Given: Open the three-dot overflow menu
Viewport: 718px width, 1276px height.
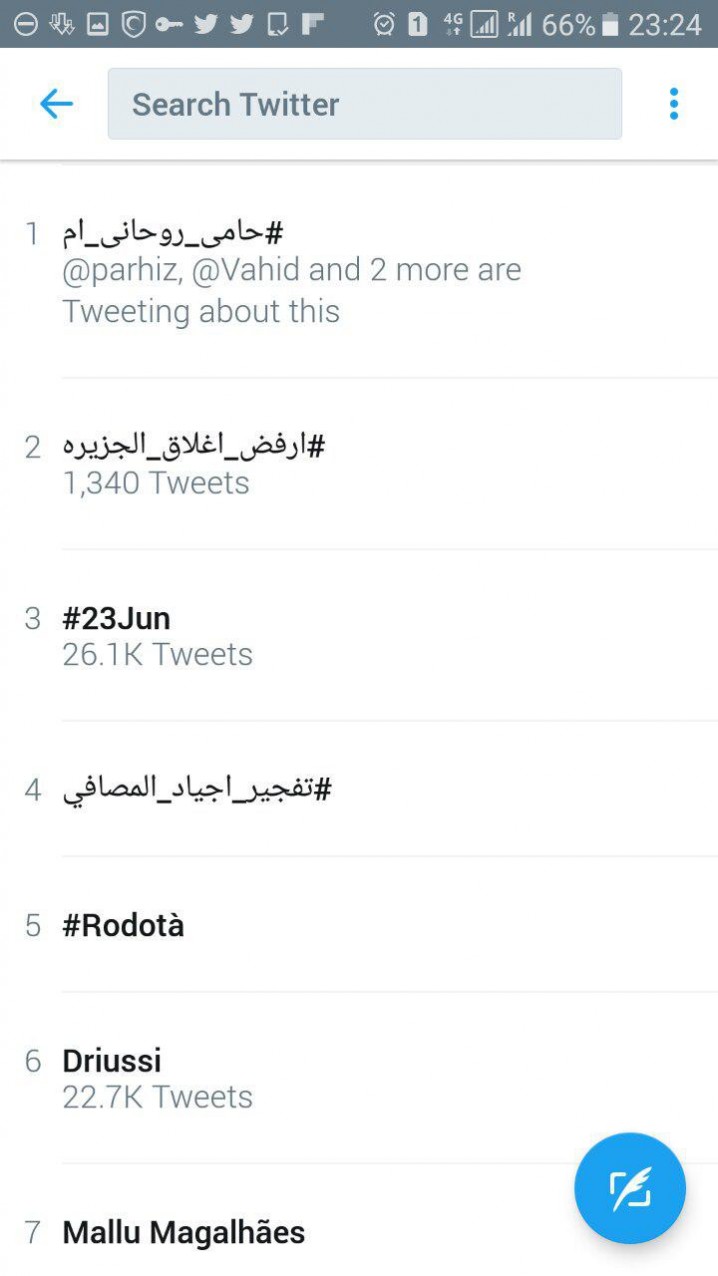Looking at the screenshot, I should (x=673, y=104).
